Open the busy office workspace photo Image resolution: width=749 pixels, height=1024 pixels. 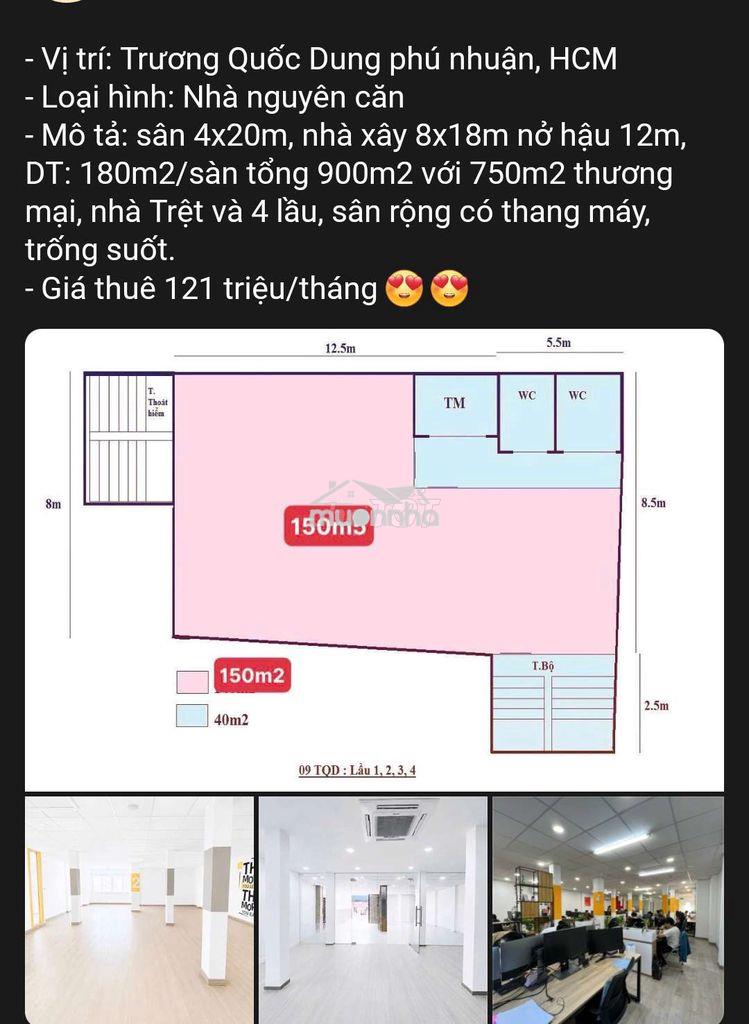[608, 910]
